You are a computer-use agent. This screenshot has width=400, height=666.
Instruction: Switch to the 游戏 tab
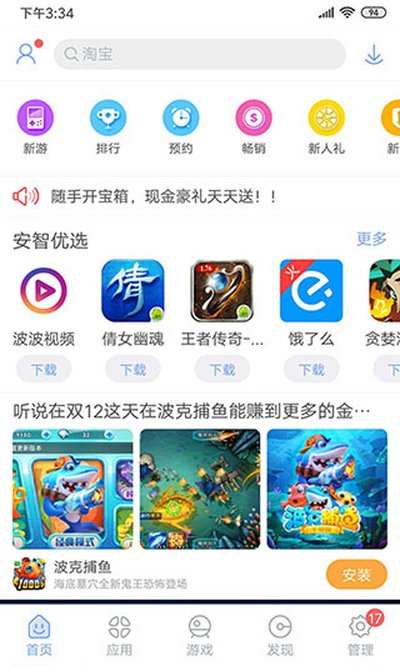pyautogui.click(x=200, y=635)
